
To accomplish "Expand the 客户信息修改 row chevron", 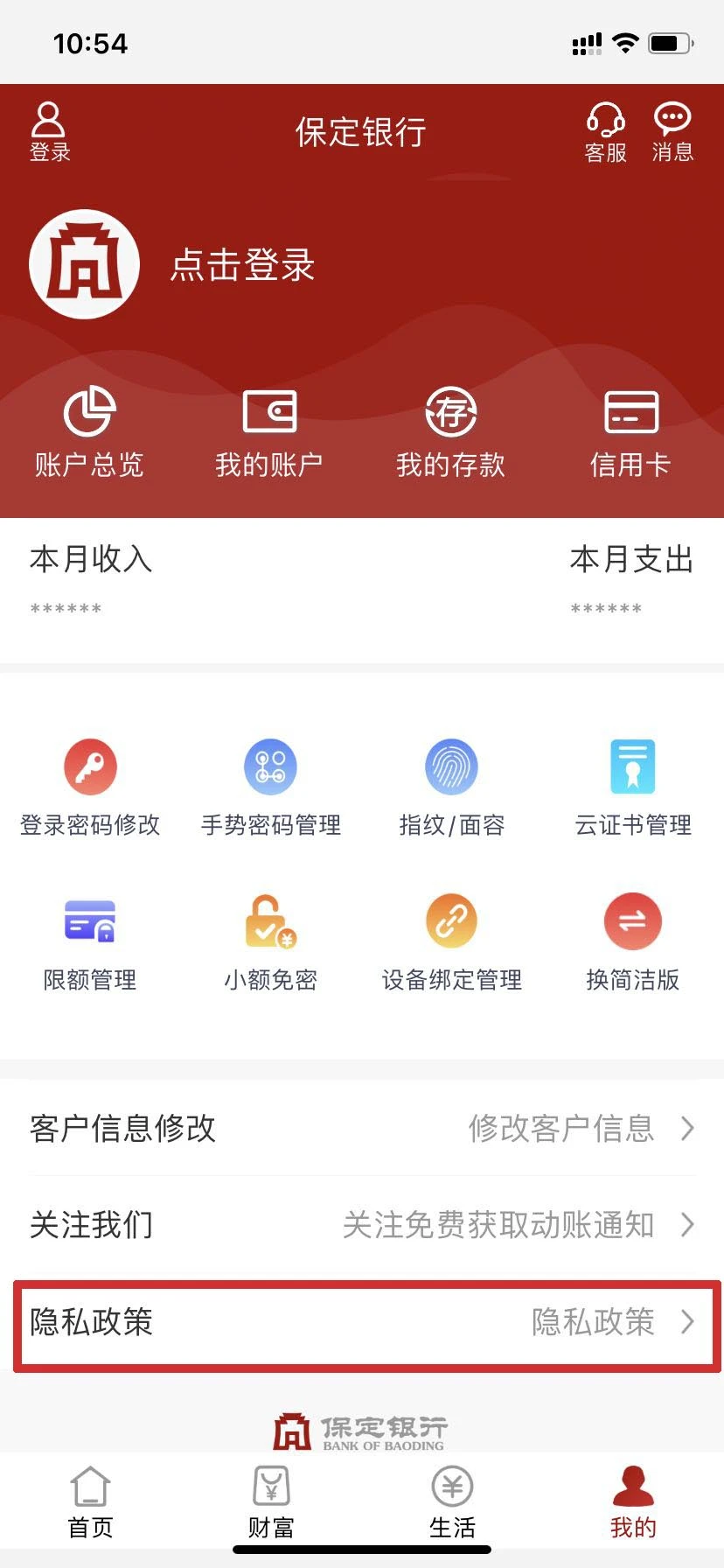I will click(687, 1129).
